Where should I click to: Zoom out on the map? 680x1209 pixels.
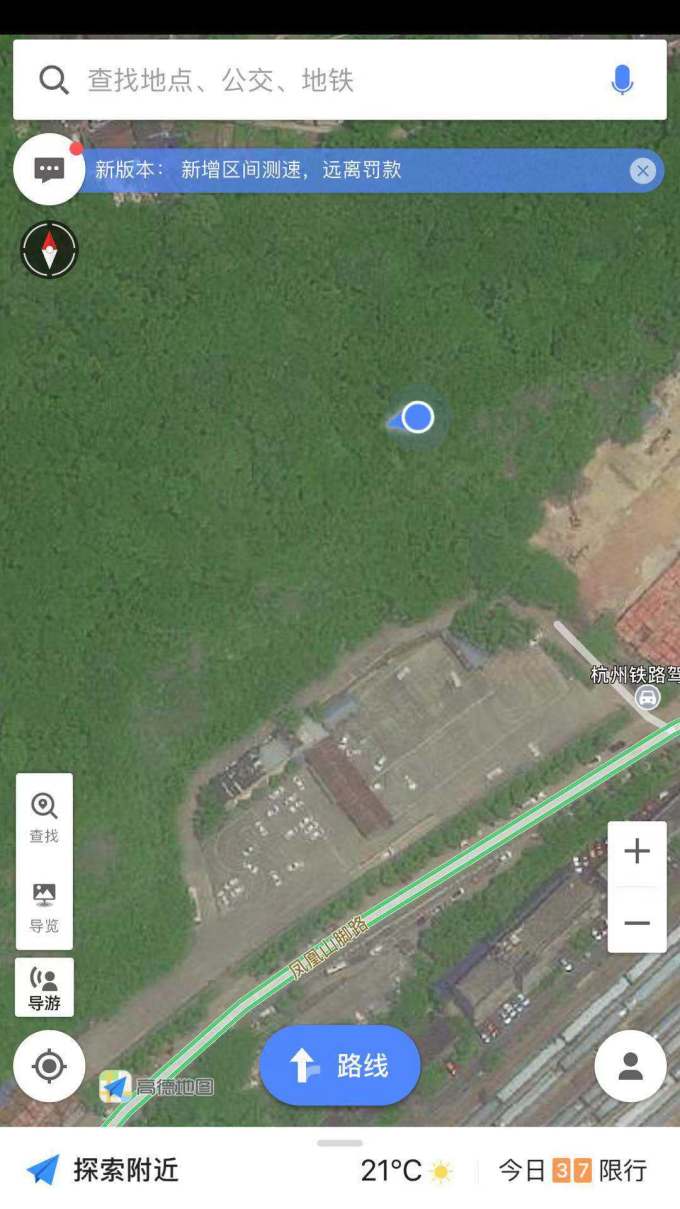click(x=637, y=922)
